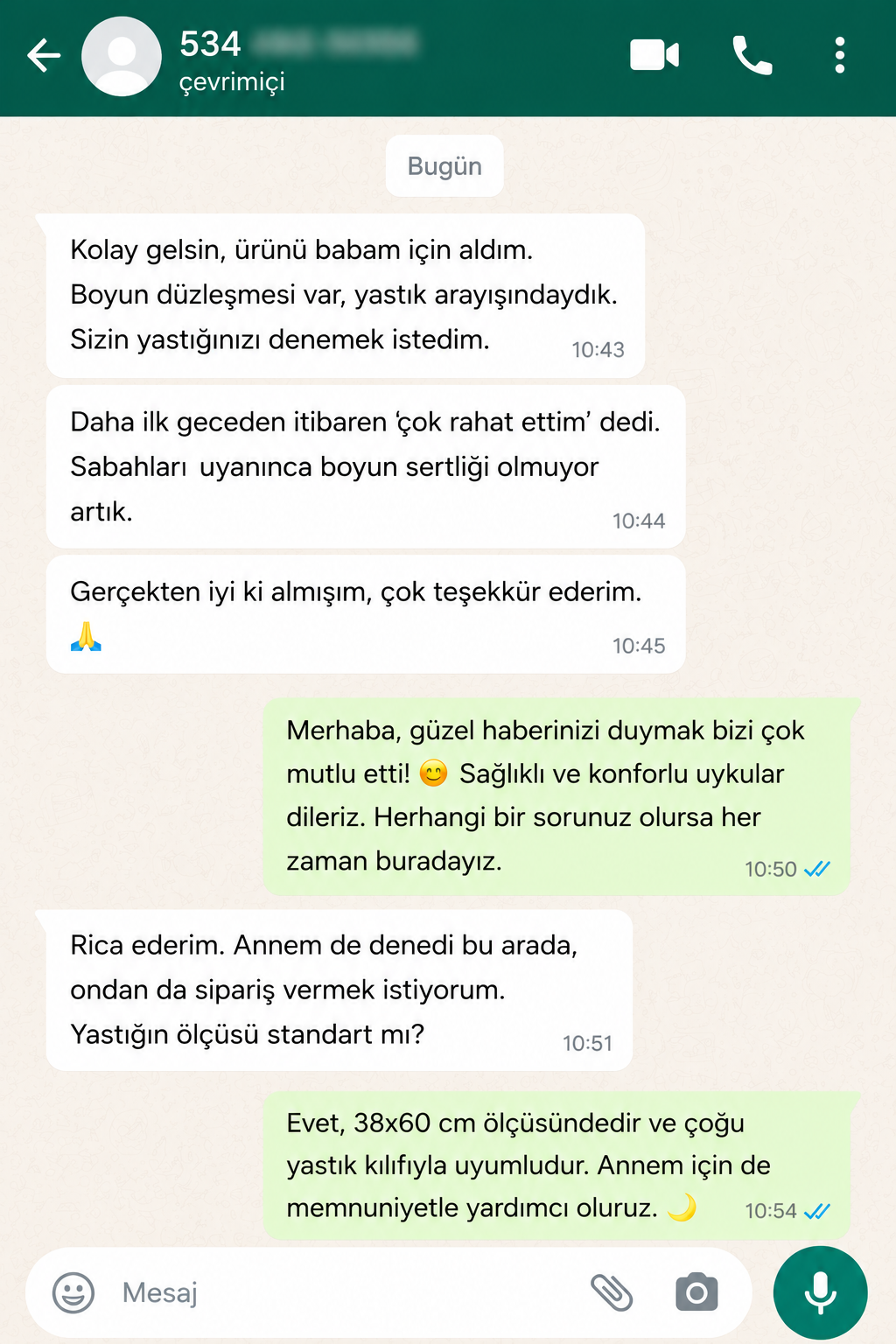This screenshot has width=896, height=1344.
Task: Start a voice call
Action: click(x=752, y=56)
